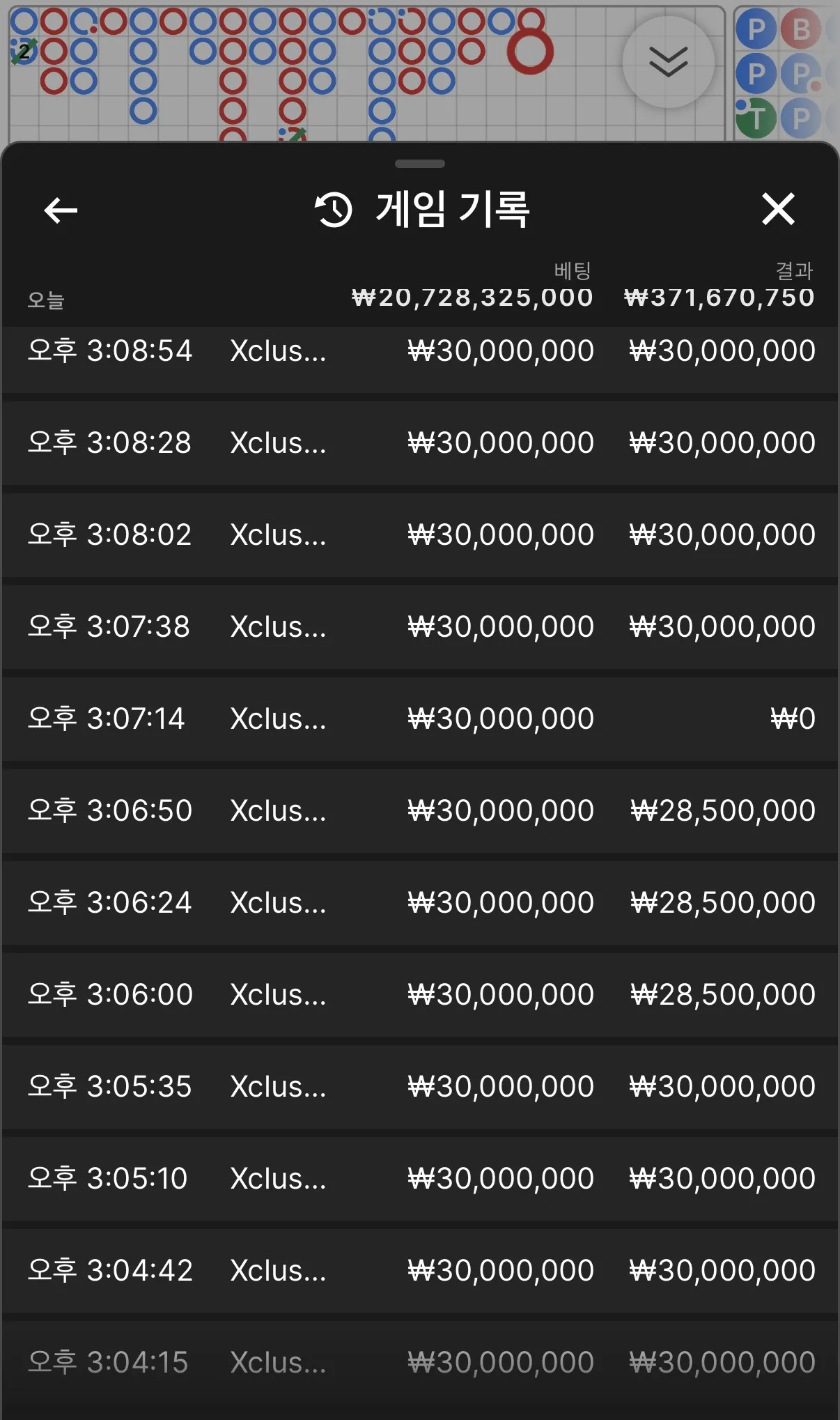This screenshot has width=840, height=1420.
Task: Open the game record at 오후 3:06:50
Action: [x=420, y=811]
